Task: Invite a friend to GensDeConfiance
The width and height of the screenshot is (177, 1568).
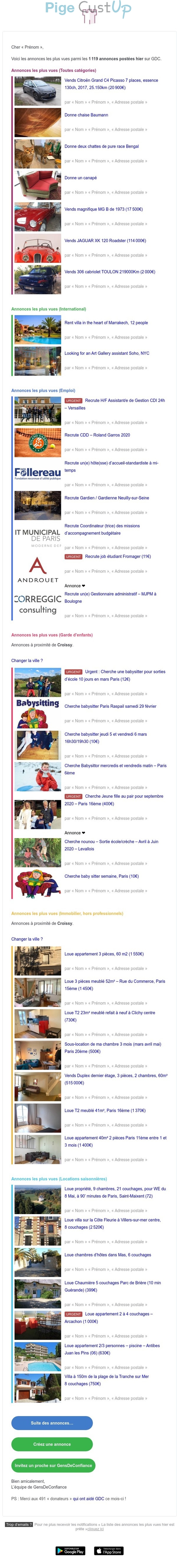Action: pos(53,1465)
